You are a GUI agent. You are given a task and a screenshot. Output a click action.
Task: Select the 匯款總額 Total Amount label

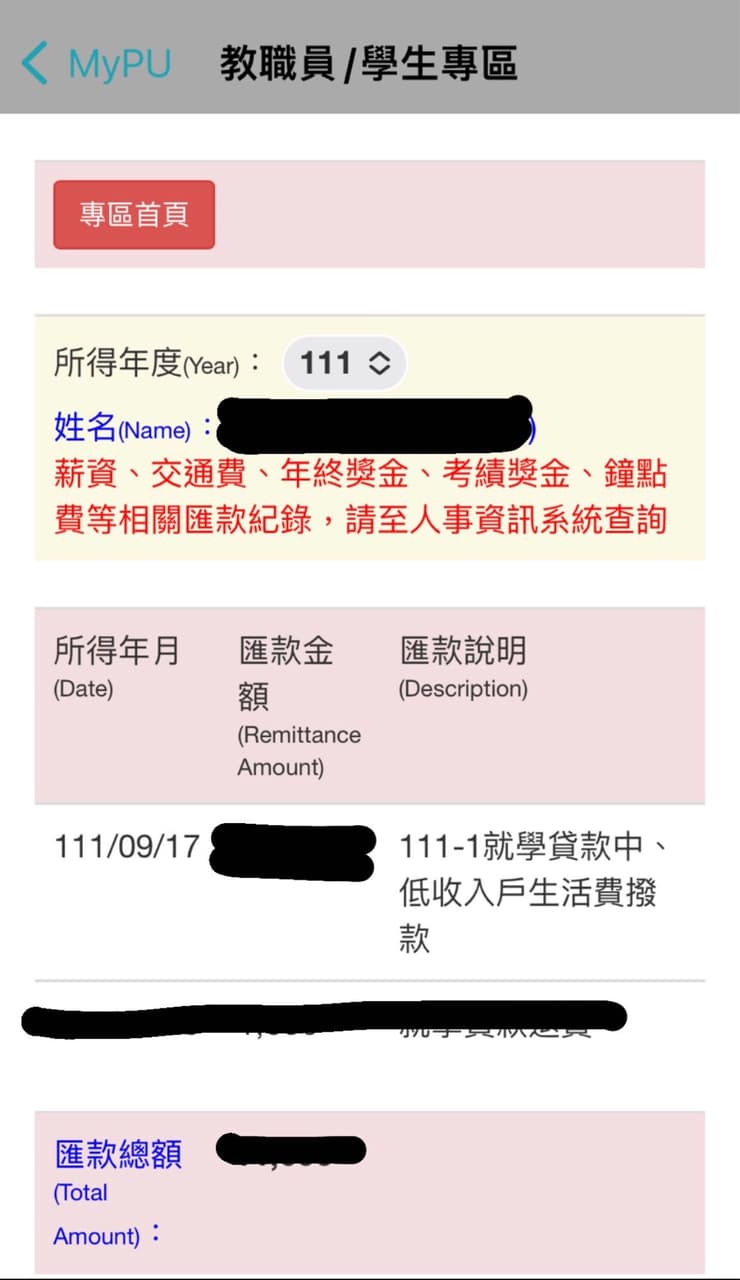pyautogui.click(x=117, y=1155)
